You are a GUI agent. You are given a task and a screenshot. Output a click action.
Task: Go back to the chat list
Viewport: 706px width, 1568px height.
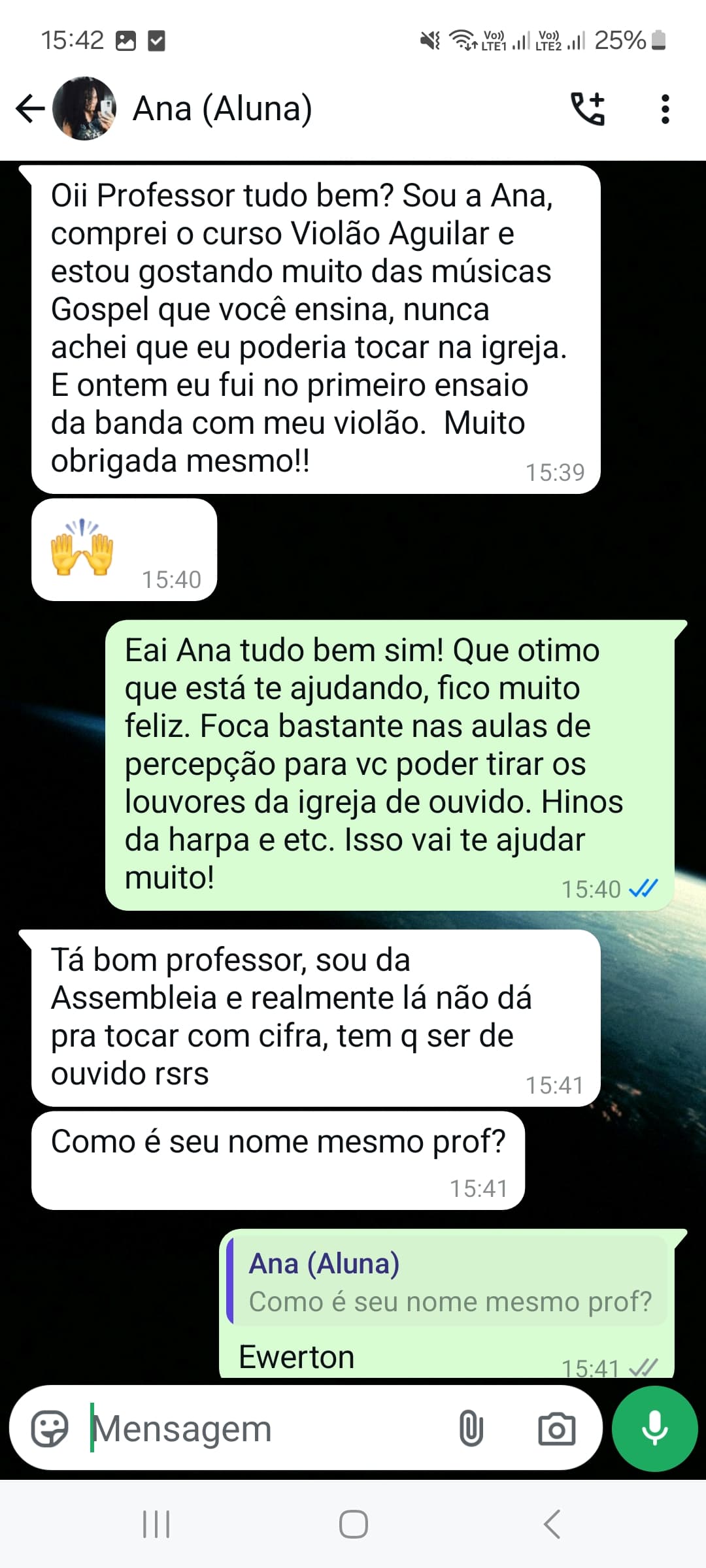point(30,108)
